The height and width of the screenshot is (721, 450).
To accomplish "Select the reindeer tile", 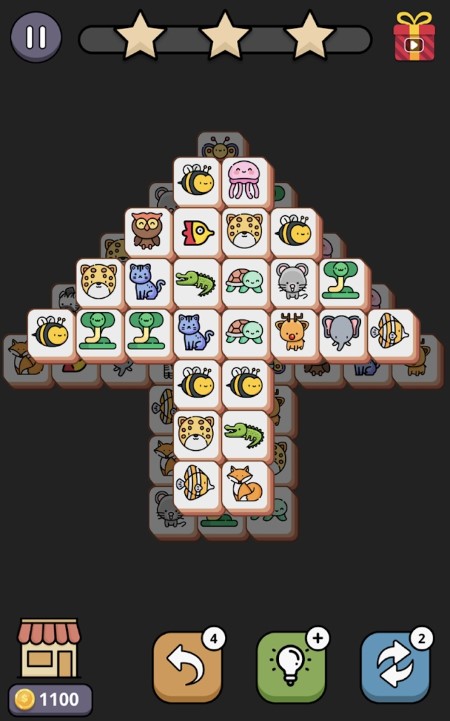I will point(293,333).
